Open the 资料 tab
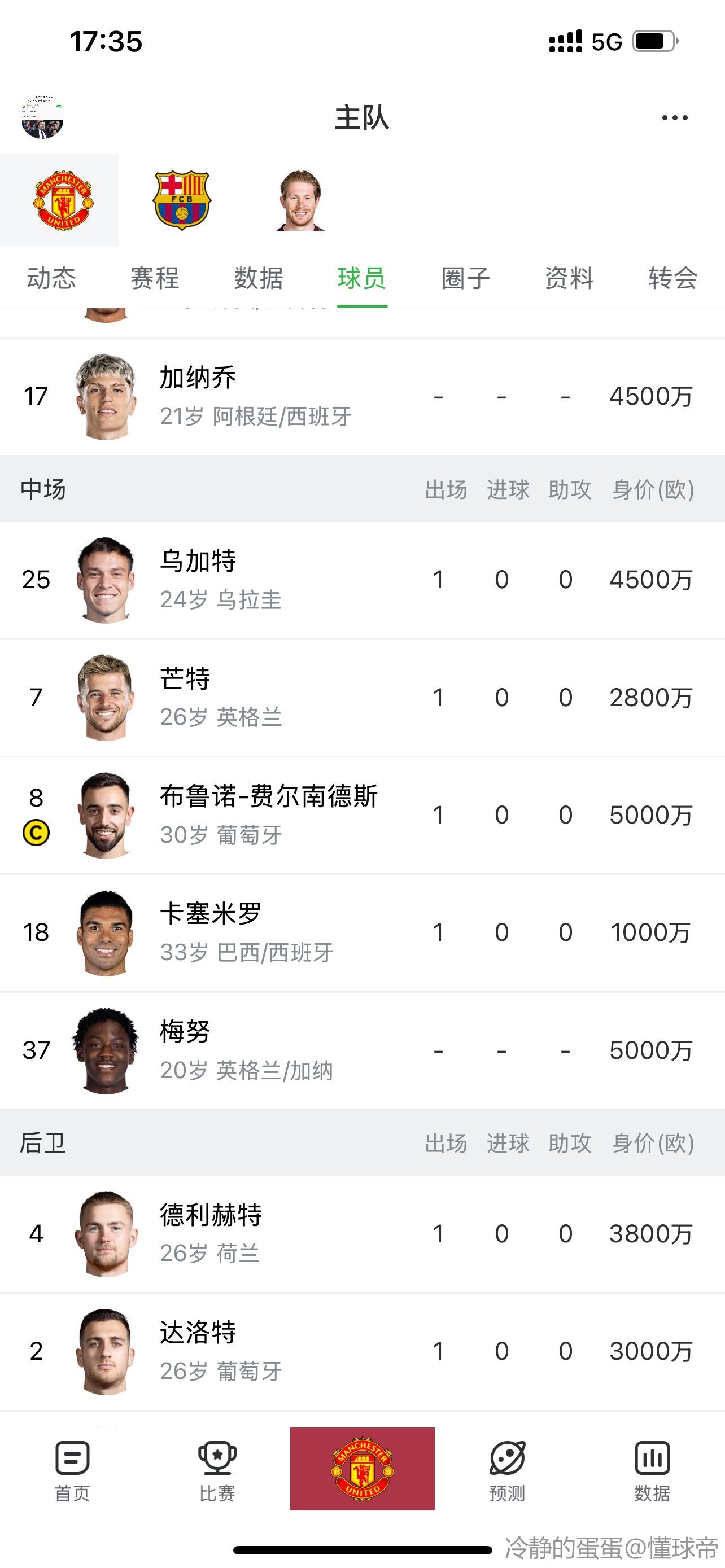 569,278
